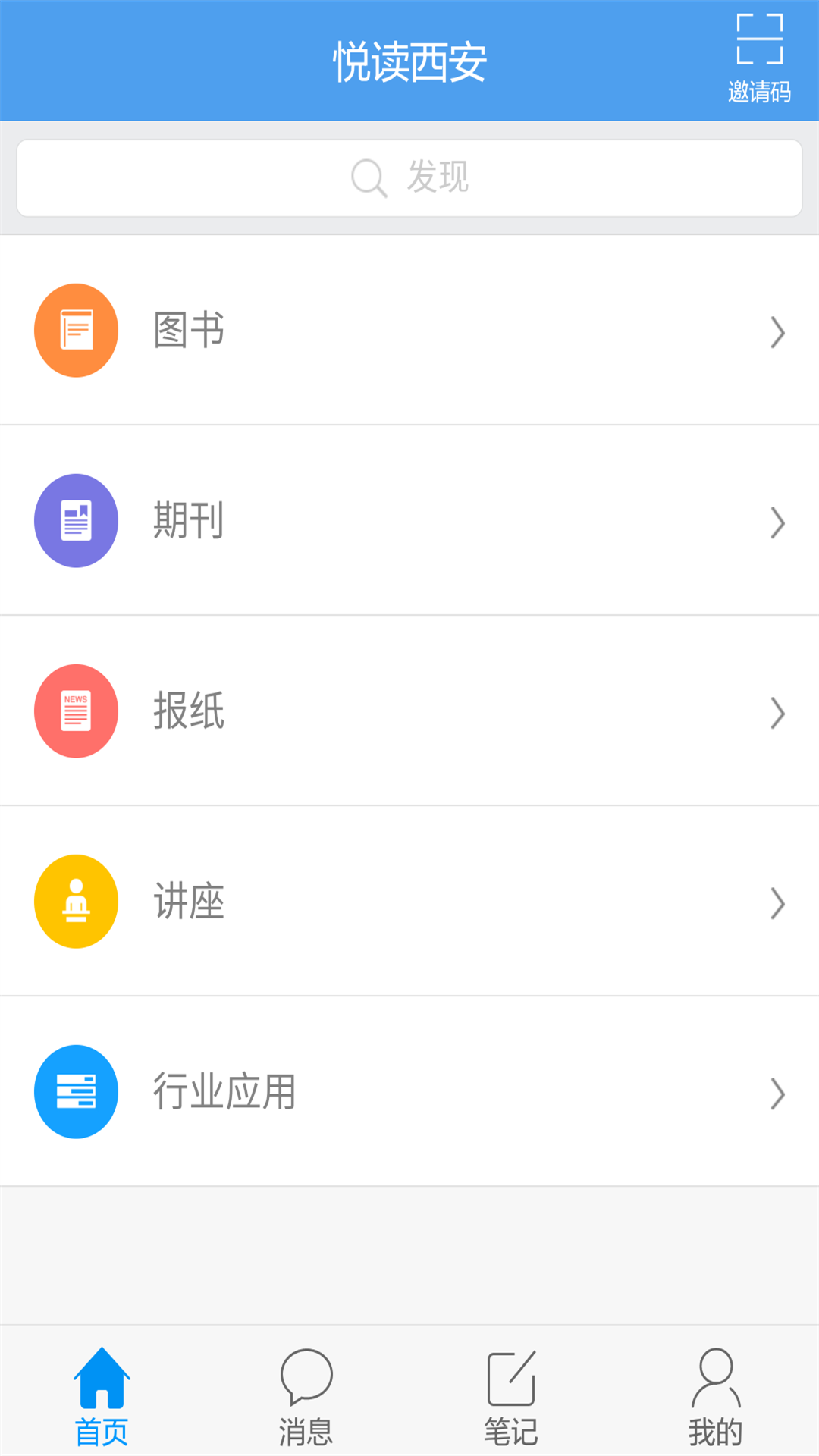Switch to the 首页 home tab

point(102,1395)
